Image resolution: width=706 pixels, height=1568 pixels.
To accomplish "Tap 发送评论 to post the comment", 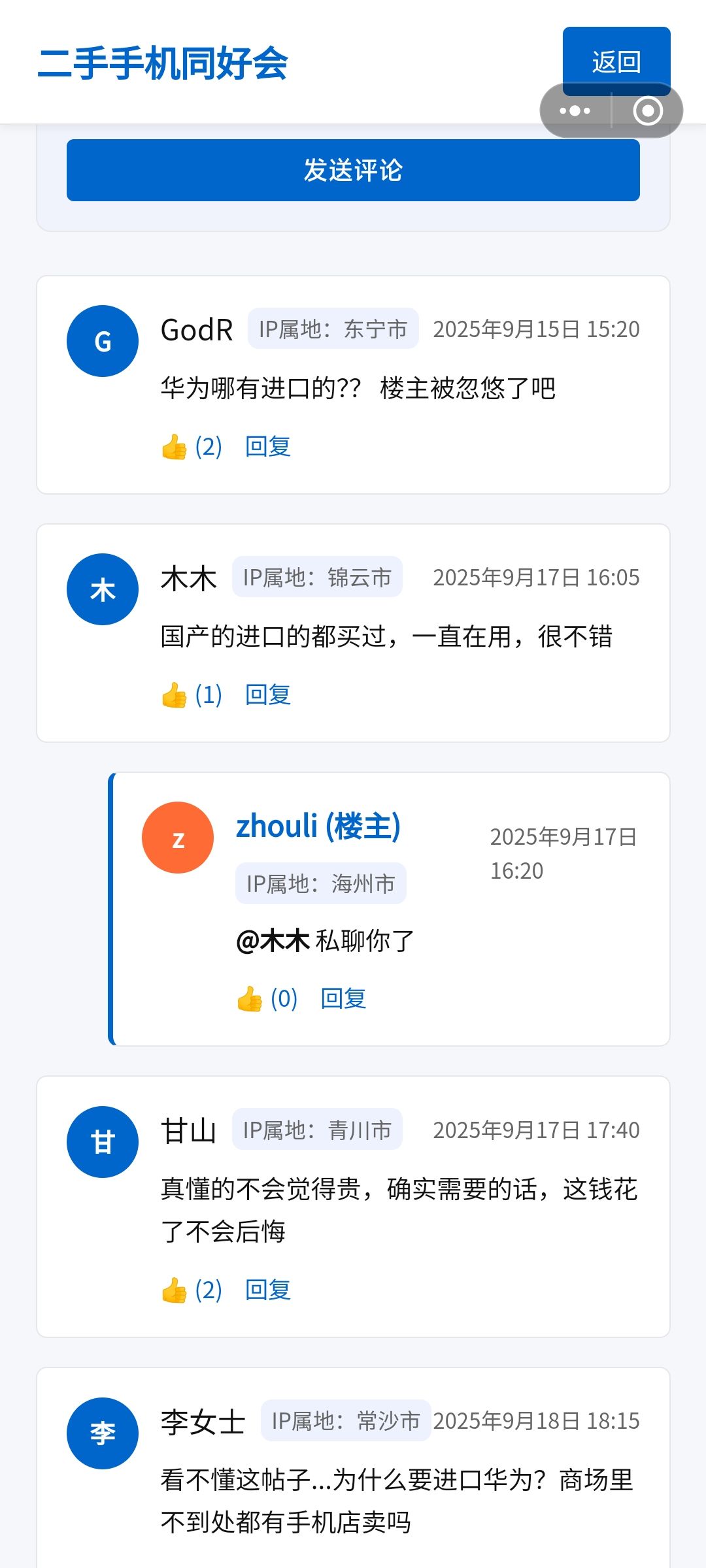I will coord(353,170).
